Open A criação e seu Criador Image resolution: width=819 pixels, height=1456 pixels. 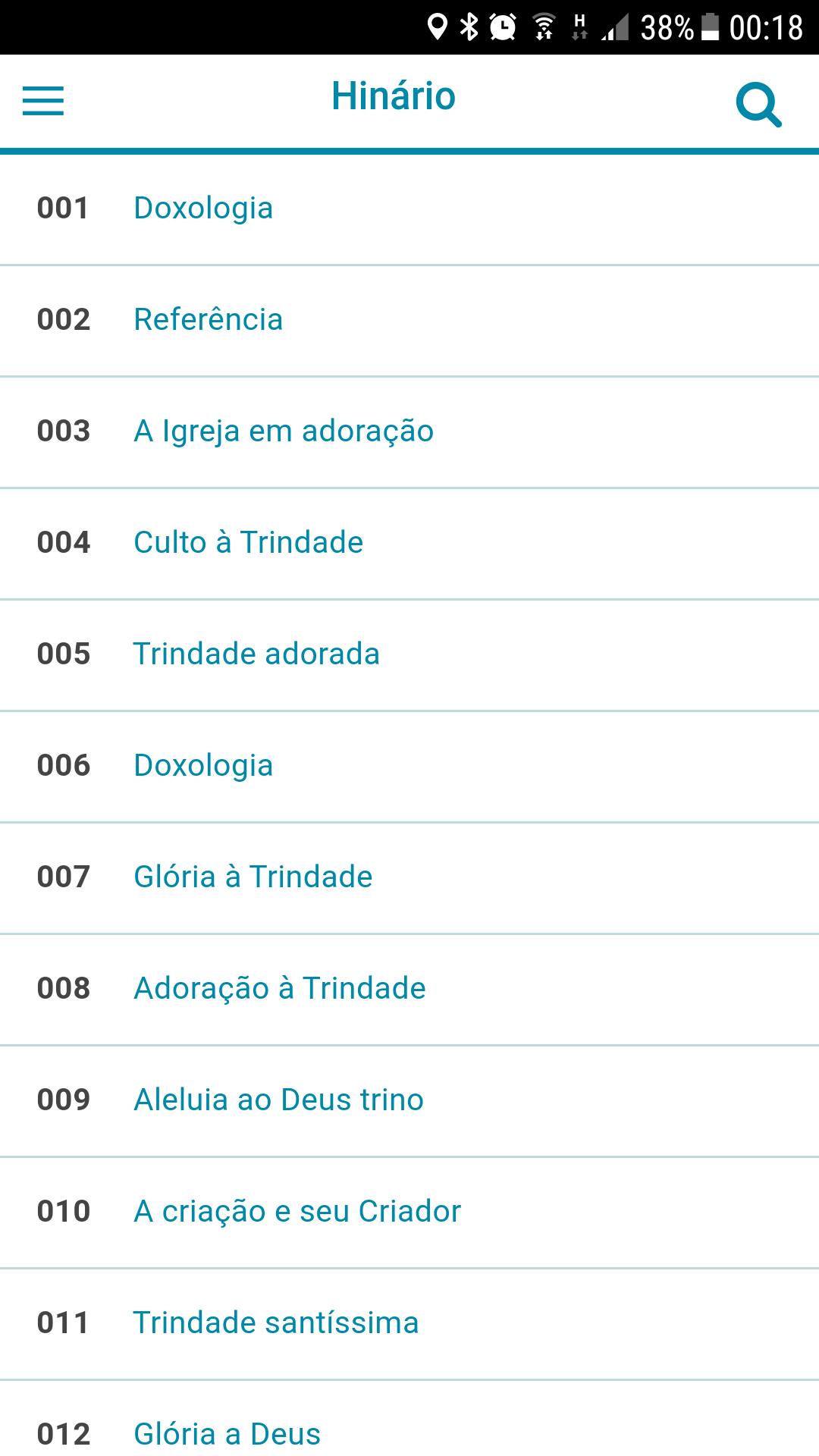(x=409, y=1213)
